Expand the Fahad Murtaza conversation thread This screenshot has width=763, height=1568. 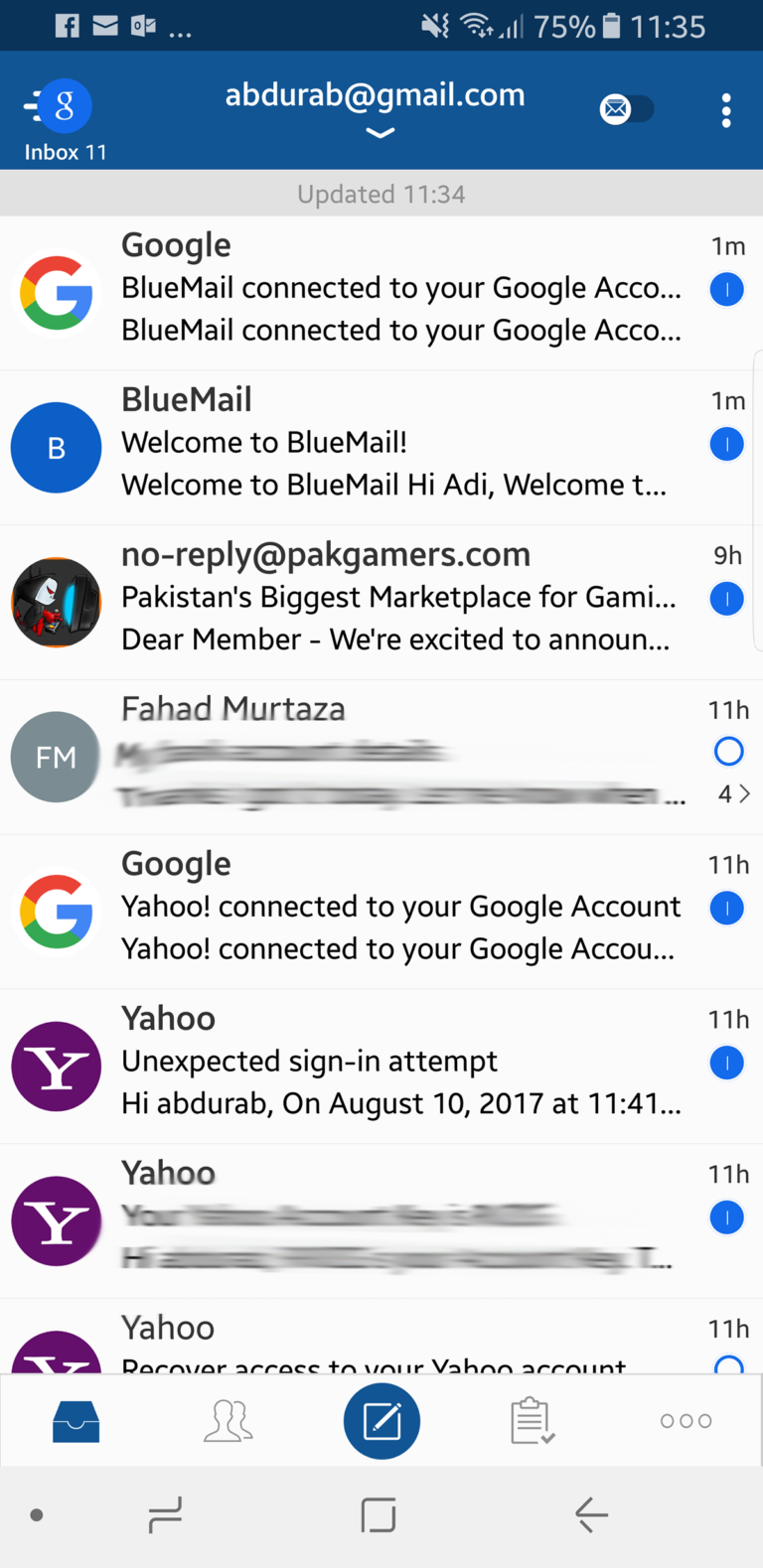(x=732, y=793)
